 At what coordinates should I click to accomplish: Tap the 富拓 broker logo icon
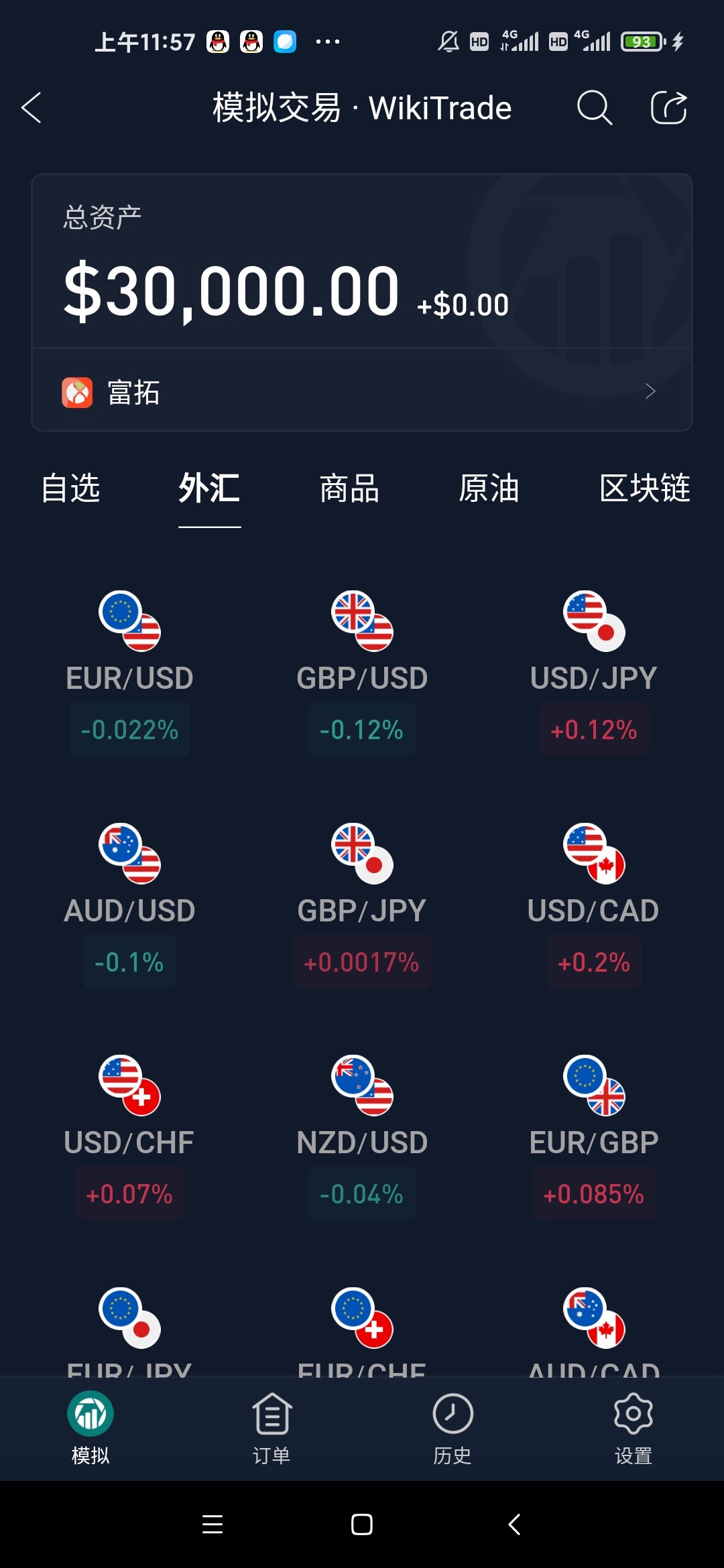pyautogui.click(x=78, y=393)
